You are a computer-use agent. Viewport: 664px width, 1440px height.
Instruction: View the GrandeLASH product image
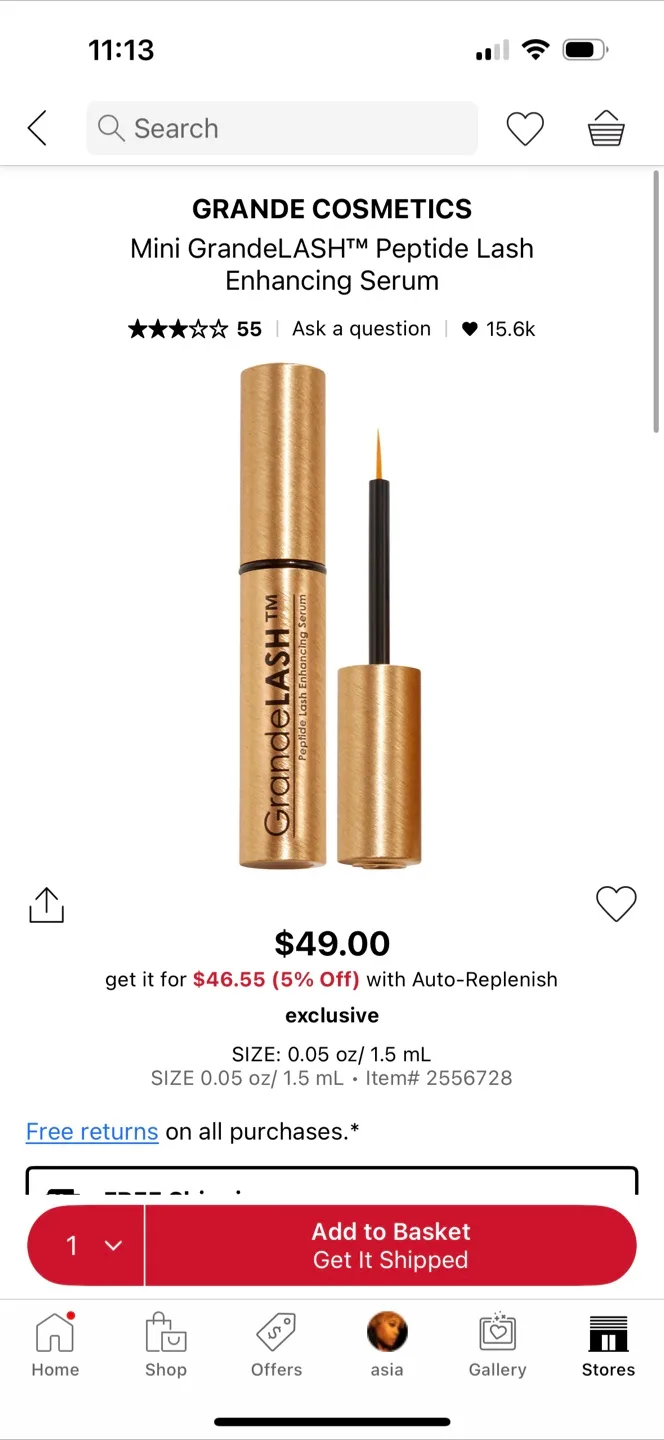click(x=330, y=615)
